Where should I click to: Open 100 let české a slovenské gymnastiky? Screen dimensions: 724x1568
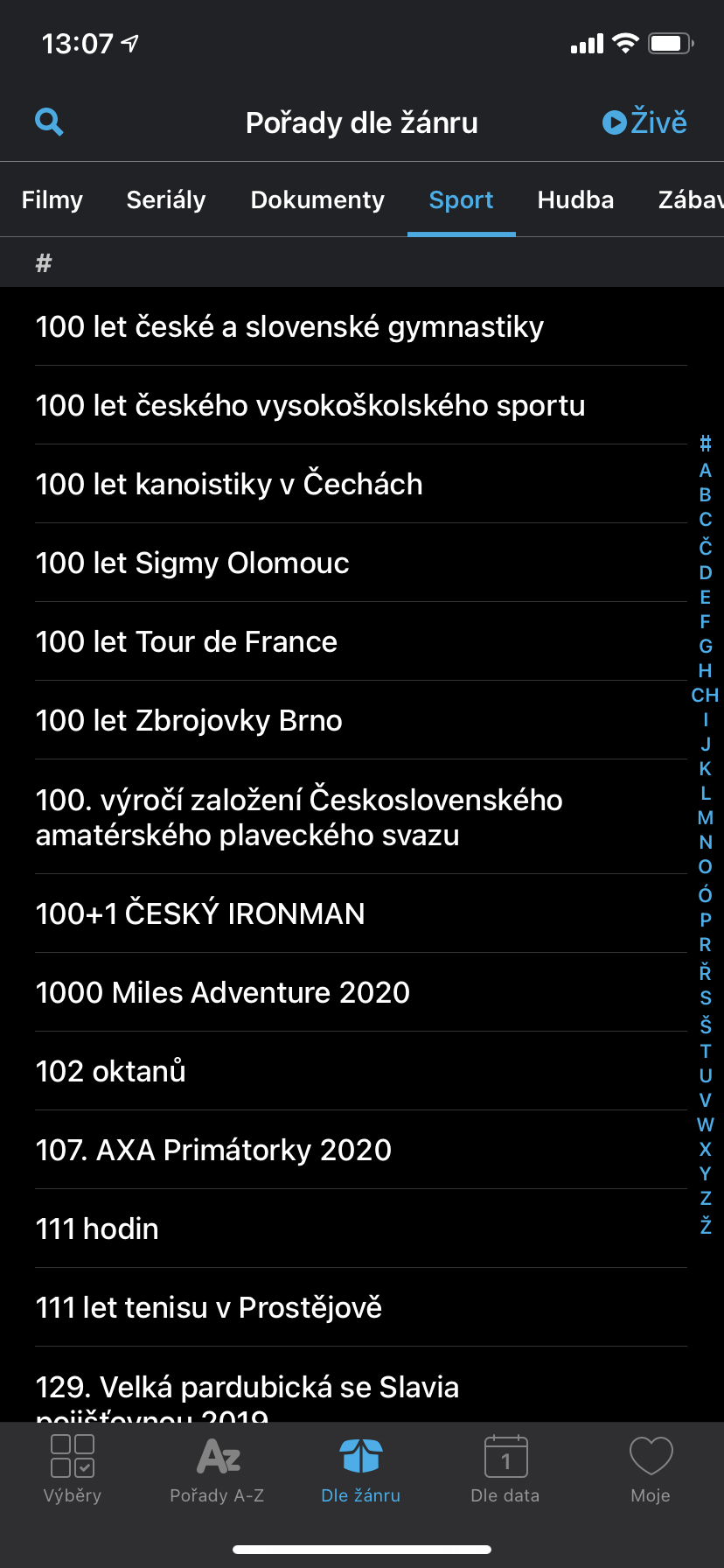[289, 327]
